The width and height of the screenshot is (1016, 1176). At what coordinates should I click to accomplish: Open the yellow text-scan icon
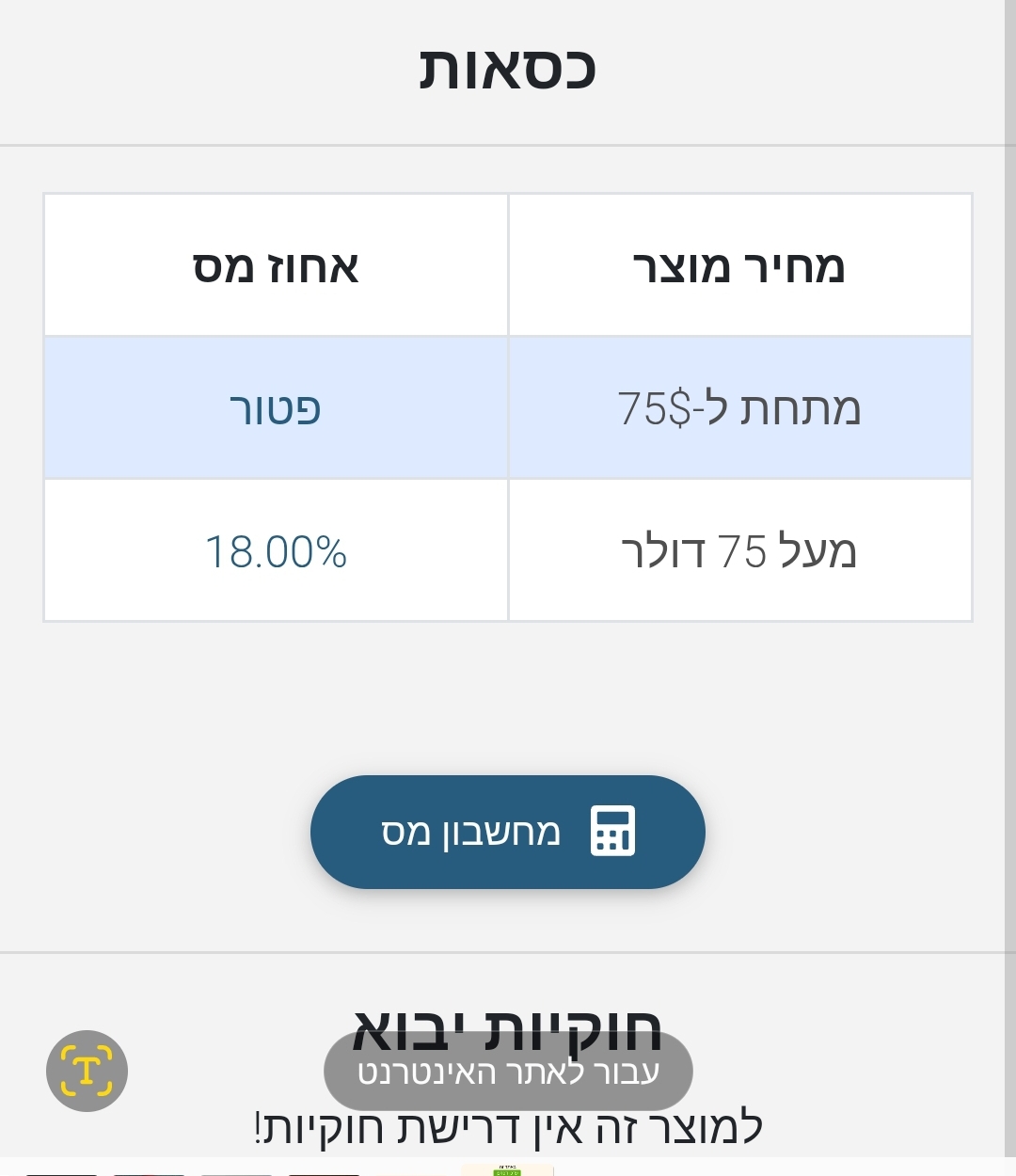click(x=87, y=1071)
